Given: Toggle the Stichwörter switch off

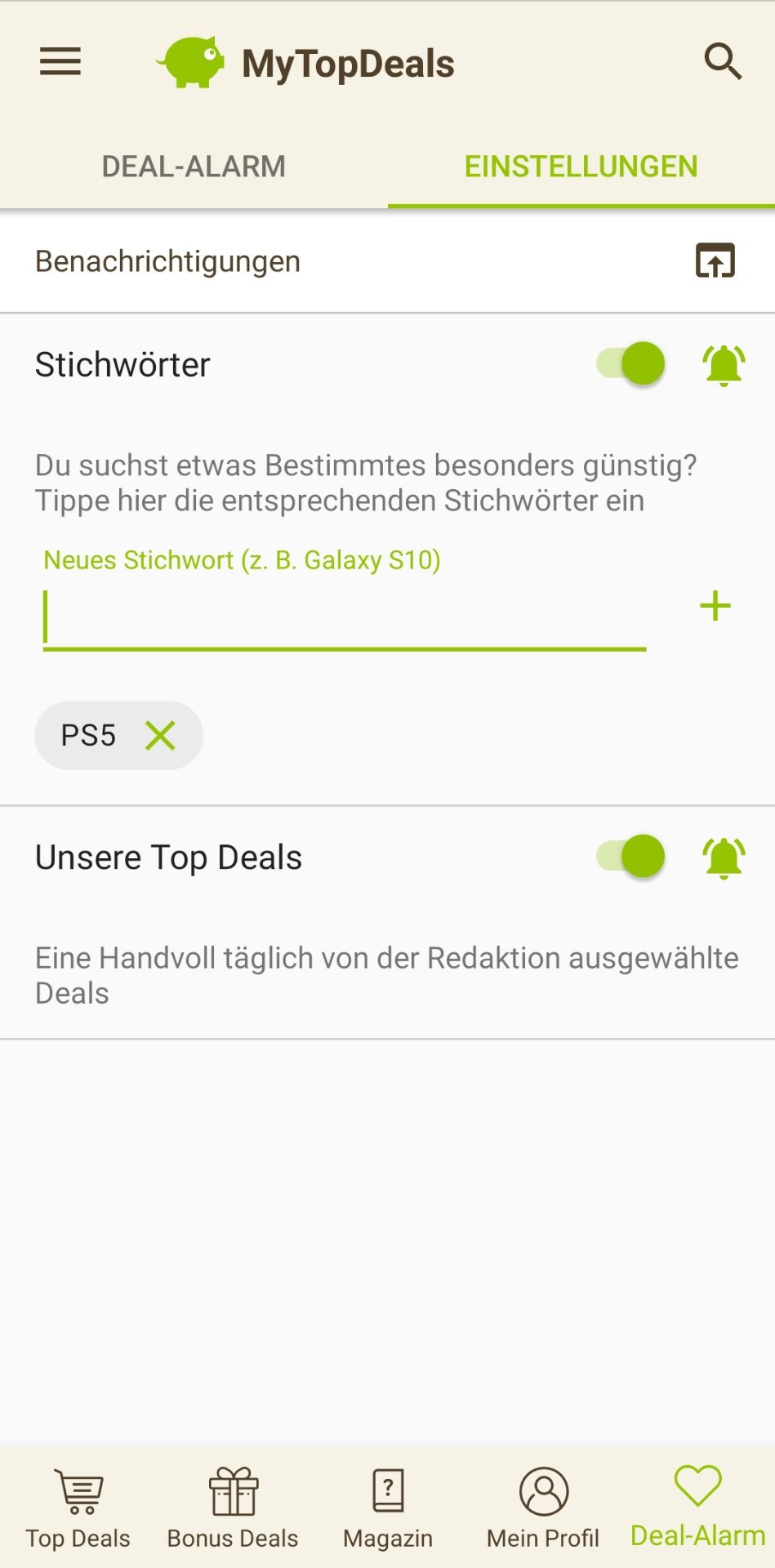Looking at the screenshot, I should pos(632,363).
